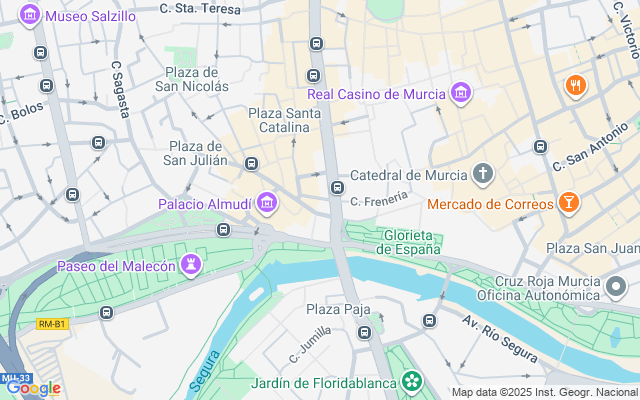Open the Paseo del Malecón marker

192,265
